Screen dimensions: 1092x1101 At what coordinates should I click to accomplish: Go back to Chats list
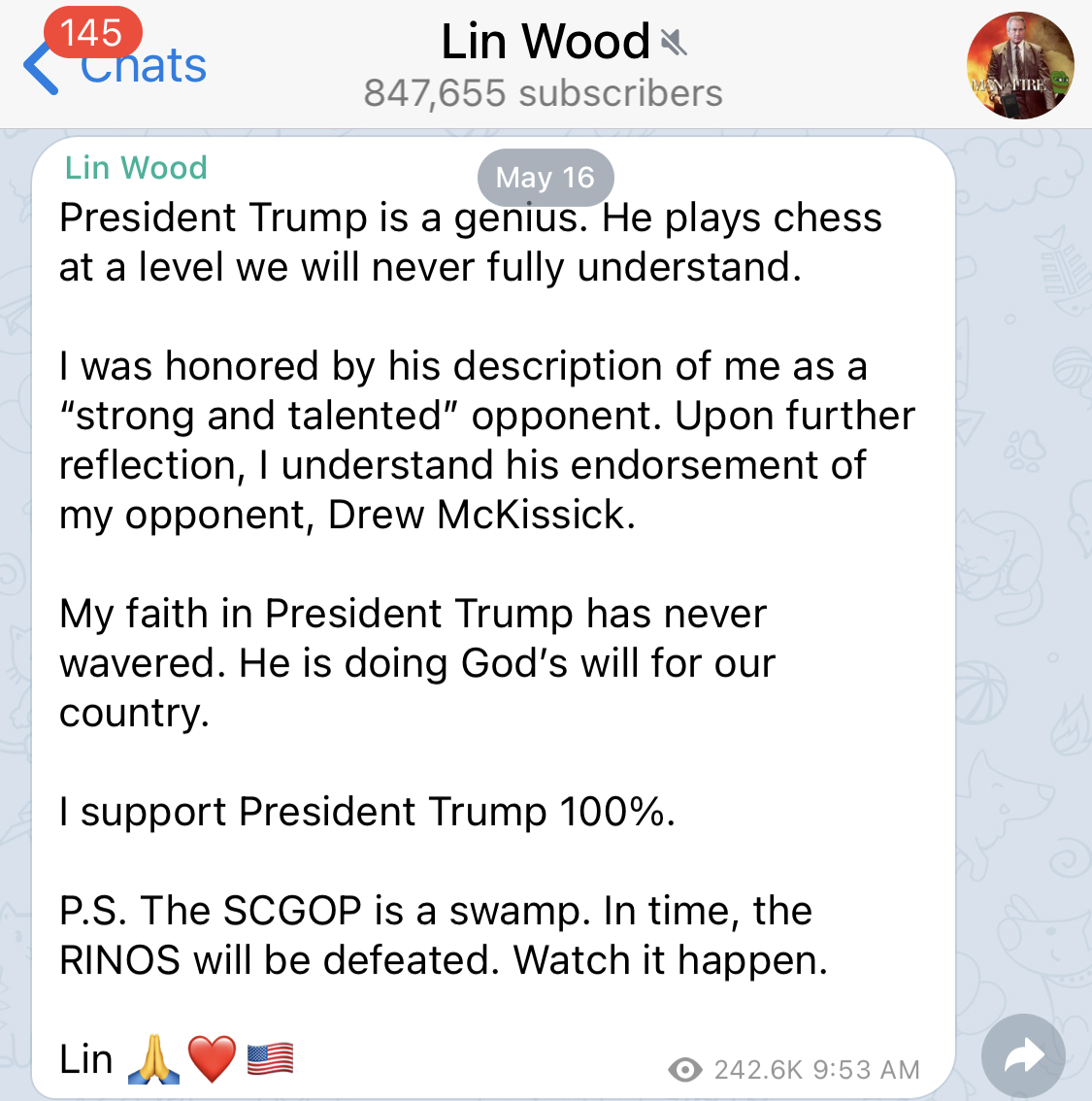(x=115, y=66)
